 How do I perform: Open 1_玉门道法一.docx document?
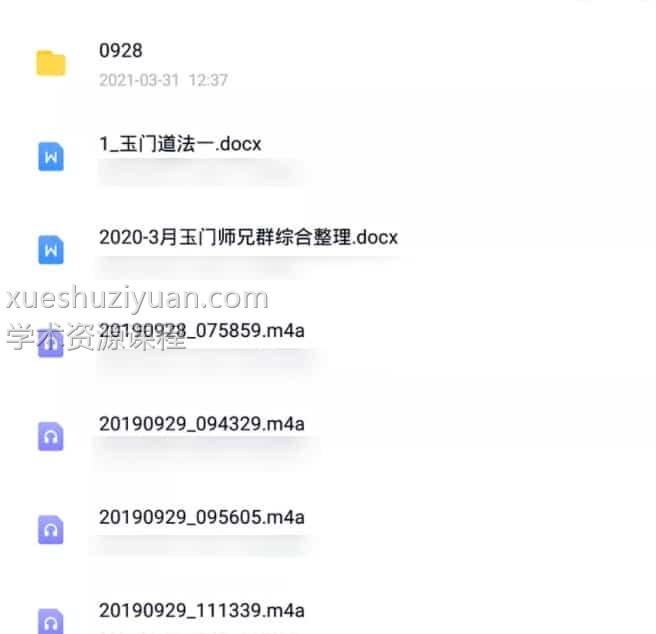180,144
